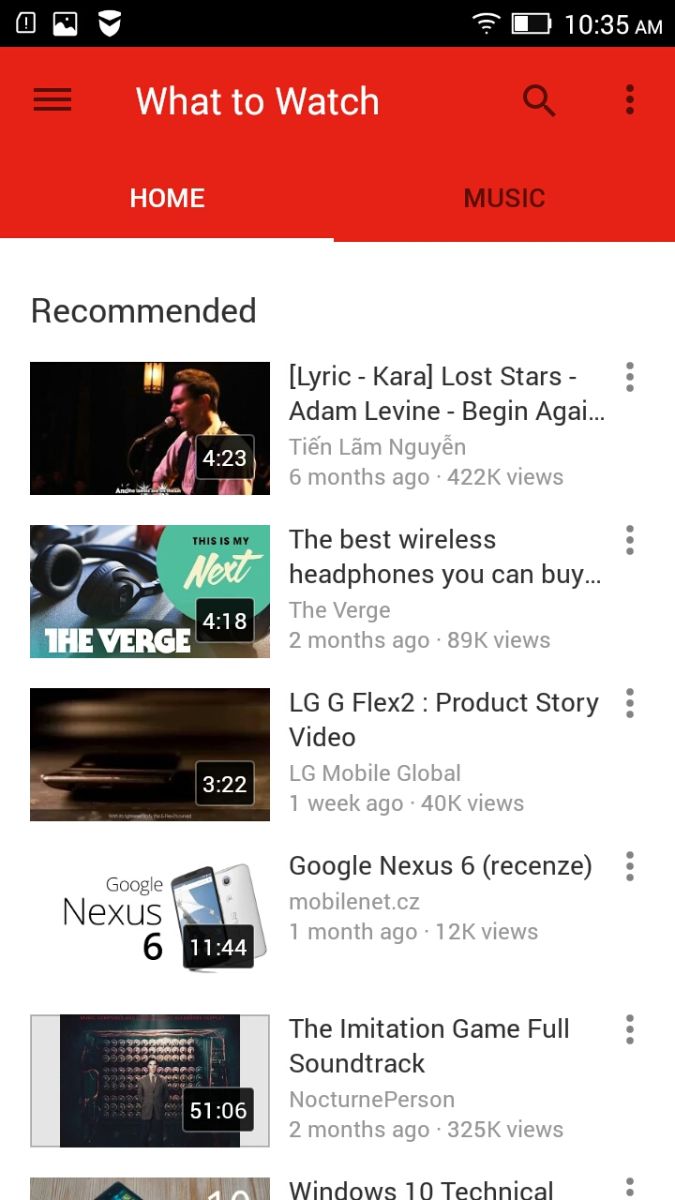Open the navigation drawer menu
Image resolution: width=675 pixels, height=1200 pixels.
(52, 100)
